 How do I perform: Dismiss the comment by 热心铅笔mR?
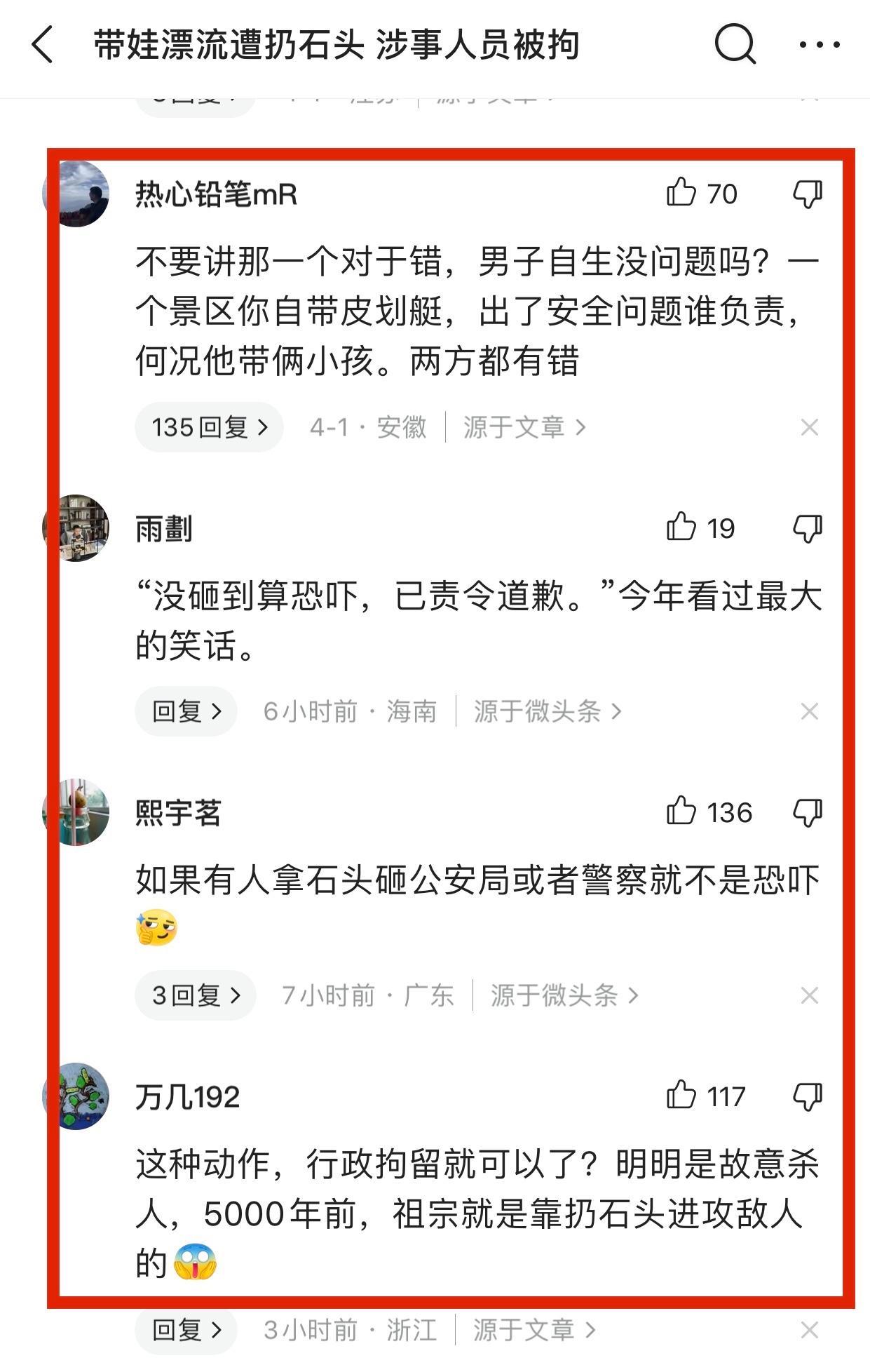[809, 427]
